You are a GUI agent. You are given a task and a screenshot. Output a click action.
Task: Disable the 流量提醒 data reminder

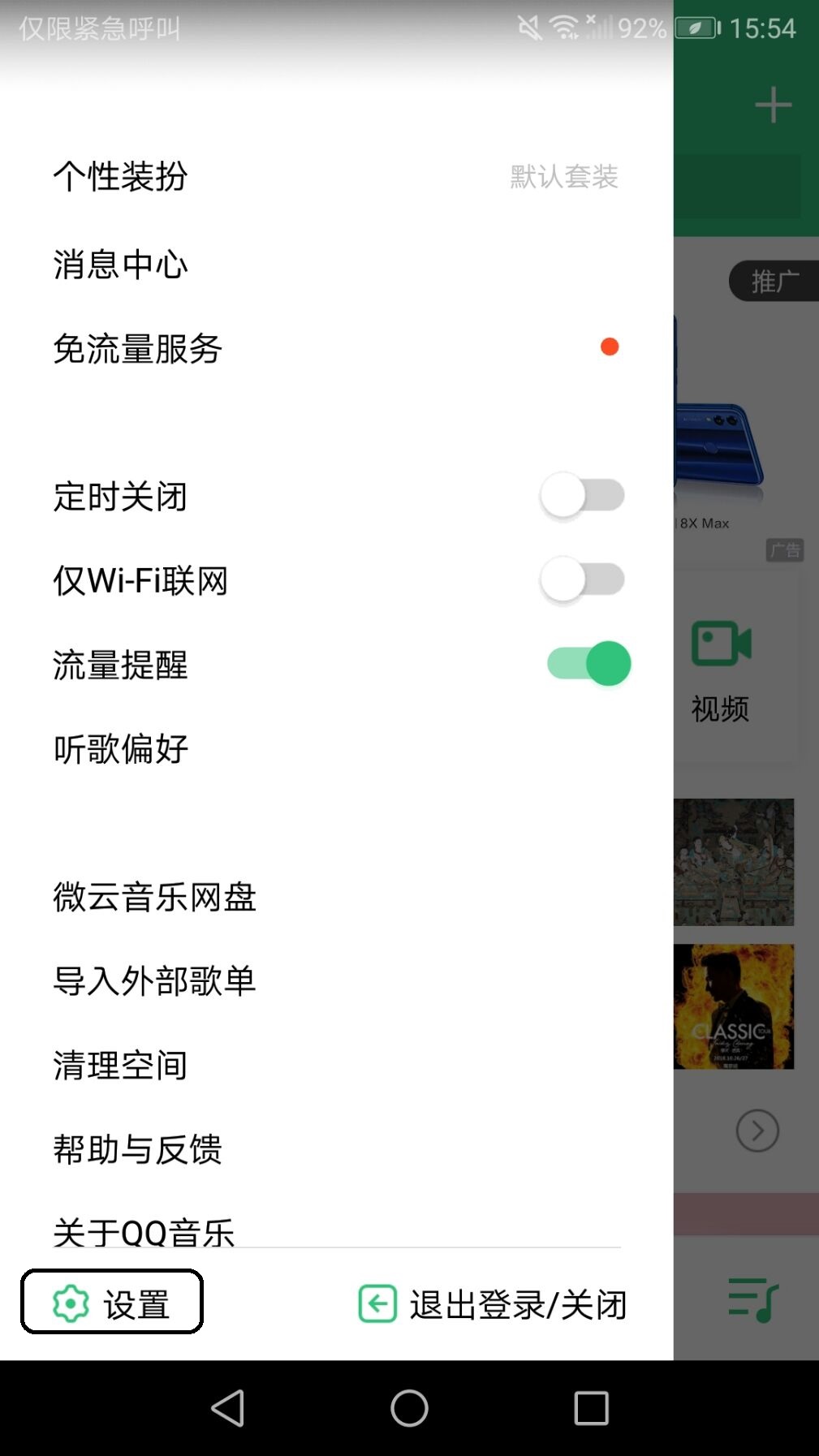587,663
